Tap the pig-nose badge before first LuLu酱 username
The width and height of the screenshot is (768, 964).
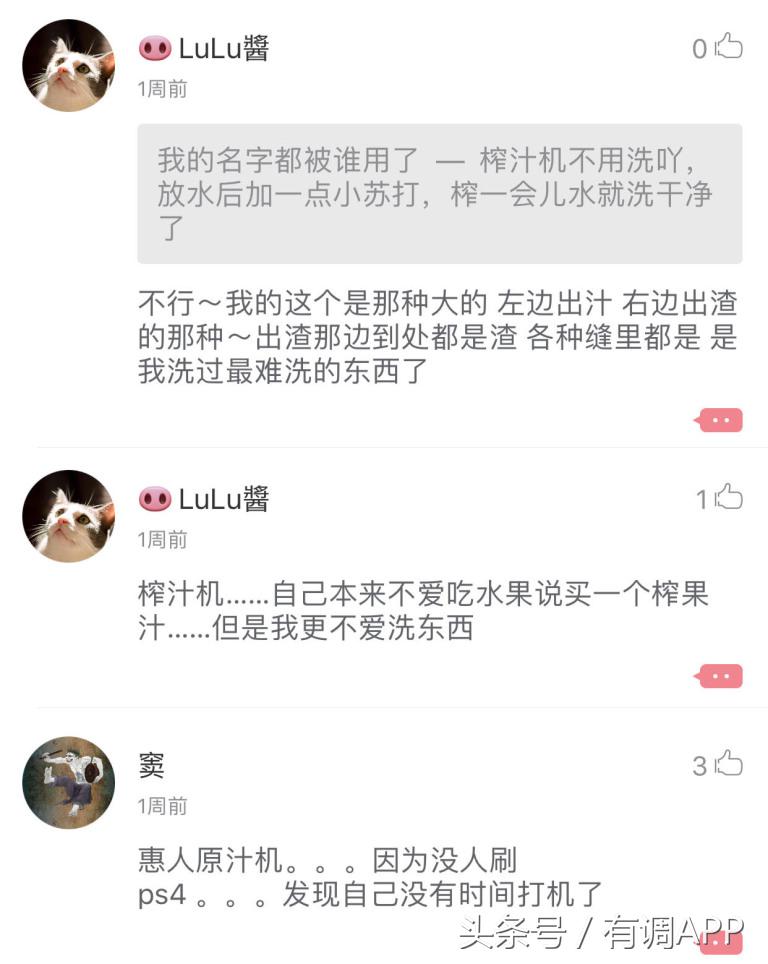pos(153,47)
